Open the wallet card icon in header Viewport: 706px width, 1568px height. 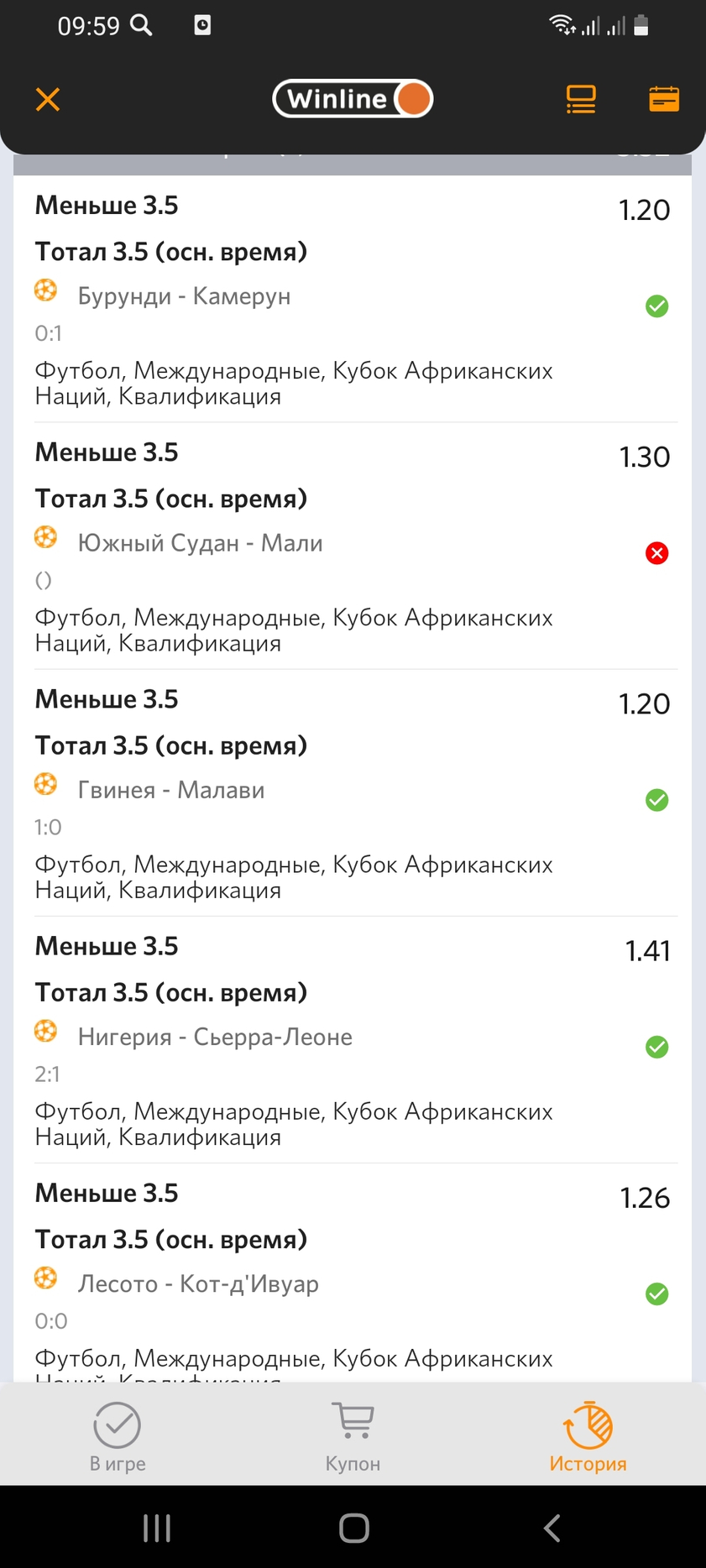pos(664,99)
